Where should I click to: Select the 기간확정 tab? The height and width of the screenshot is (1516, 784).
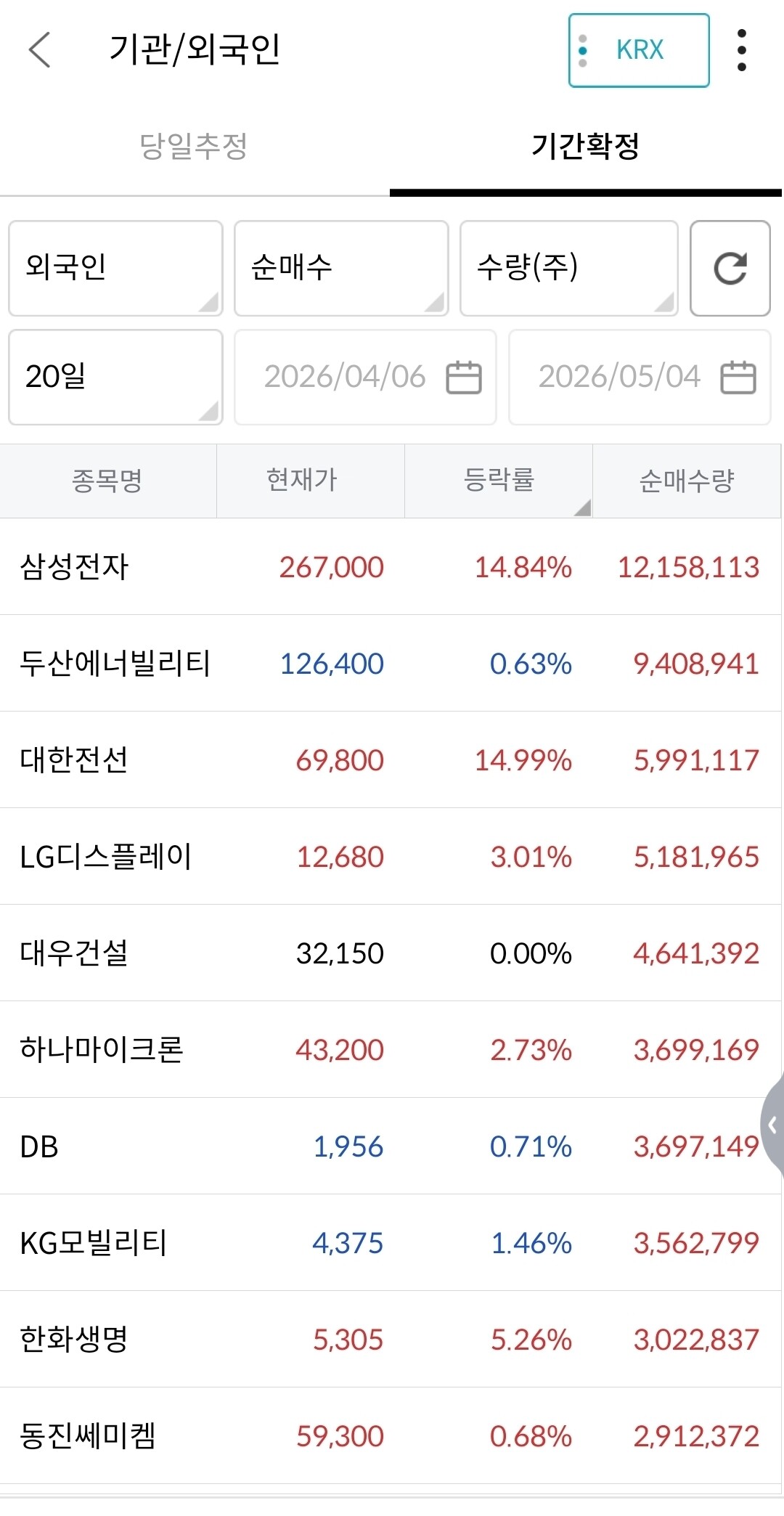(x=586, y=146)
